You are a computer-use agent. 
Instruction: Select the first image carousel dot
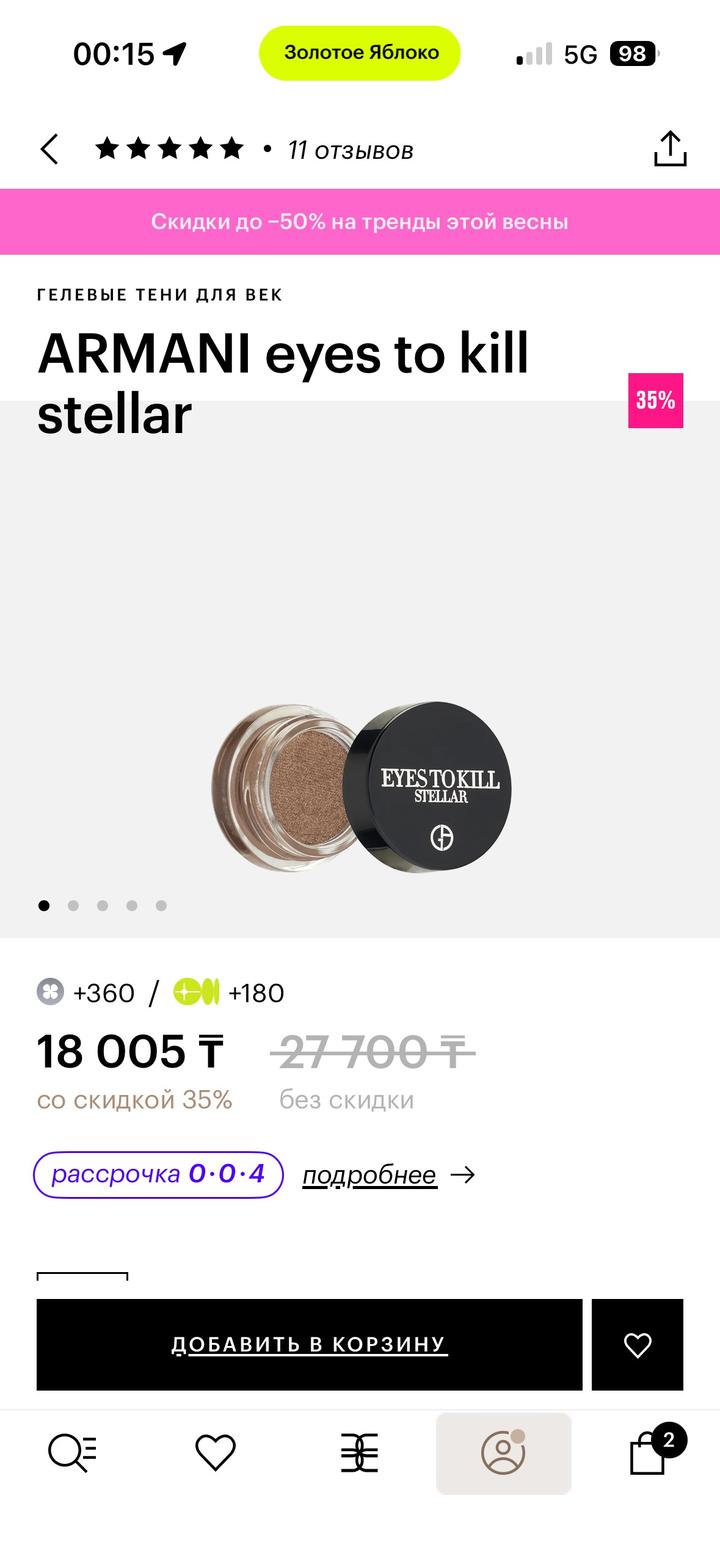(44, 905)
